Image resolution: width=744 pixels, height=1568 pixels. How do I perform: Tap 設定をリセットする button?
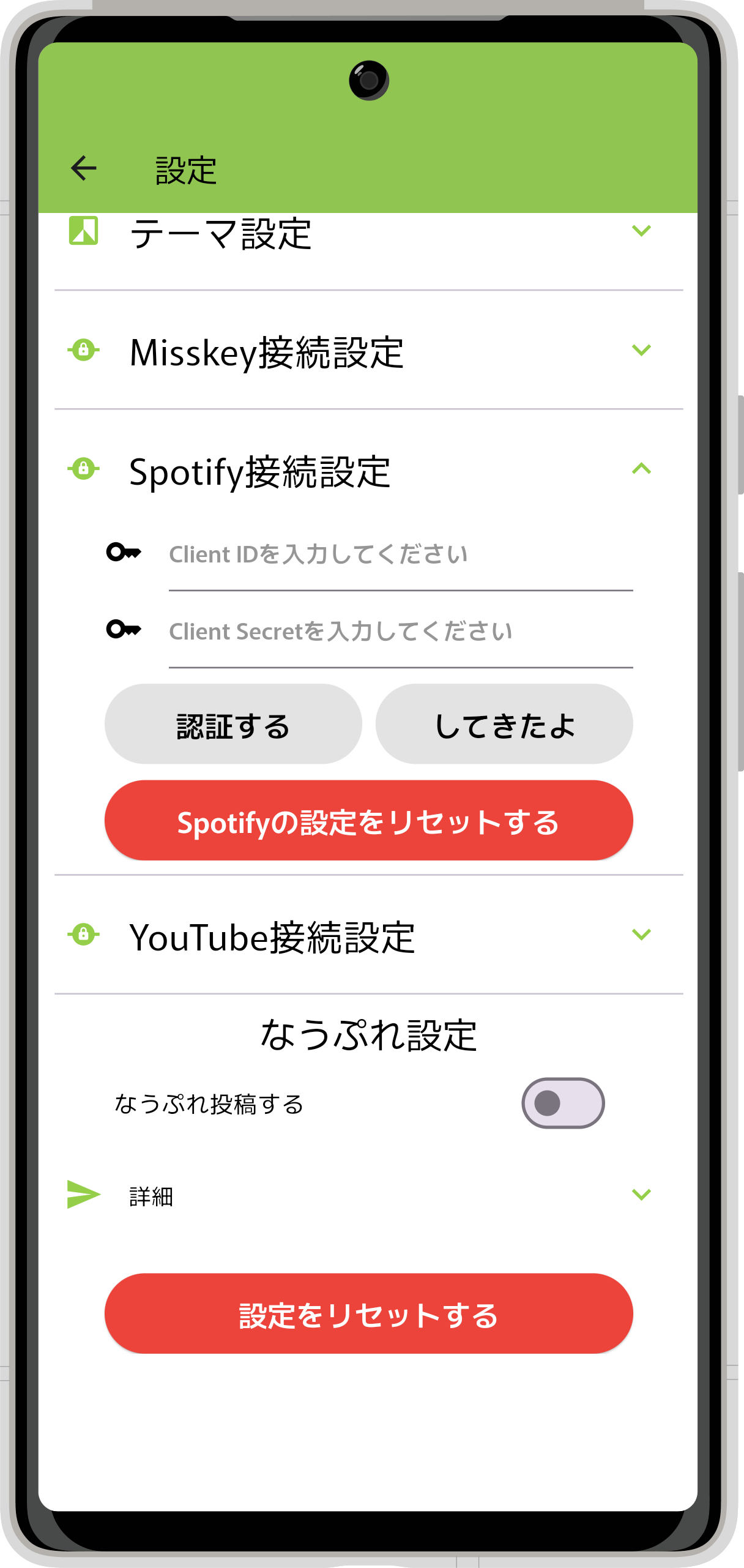pyautogui.click(x=368, y=1314)
